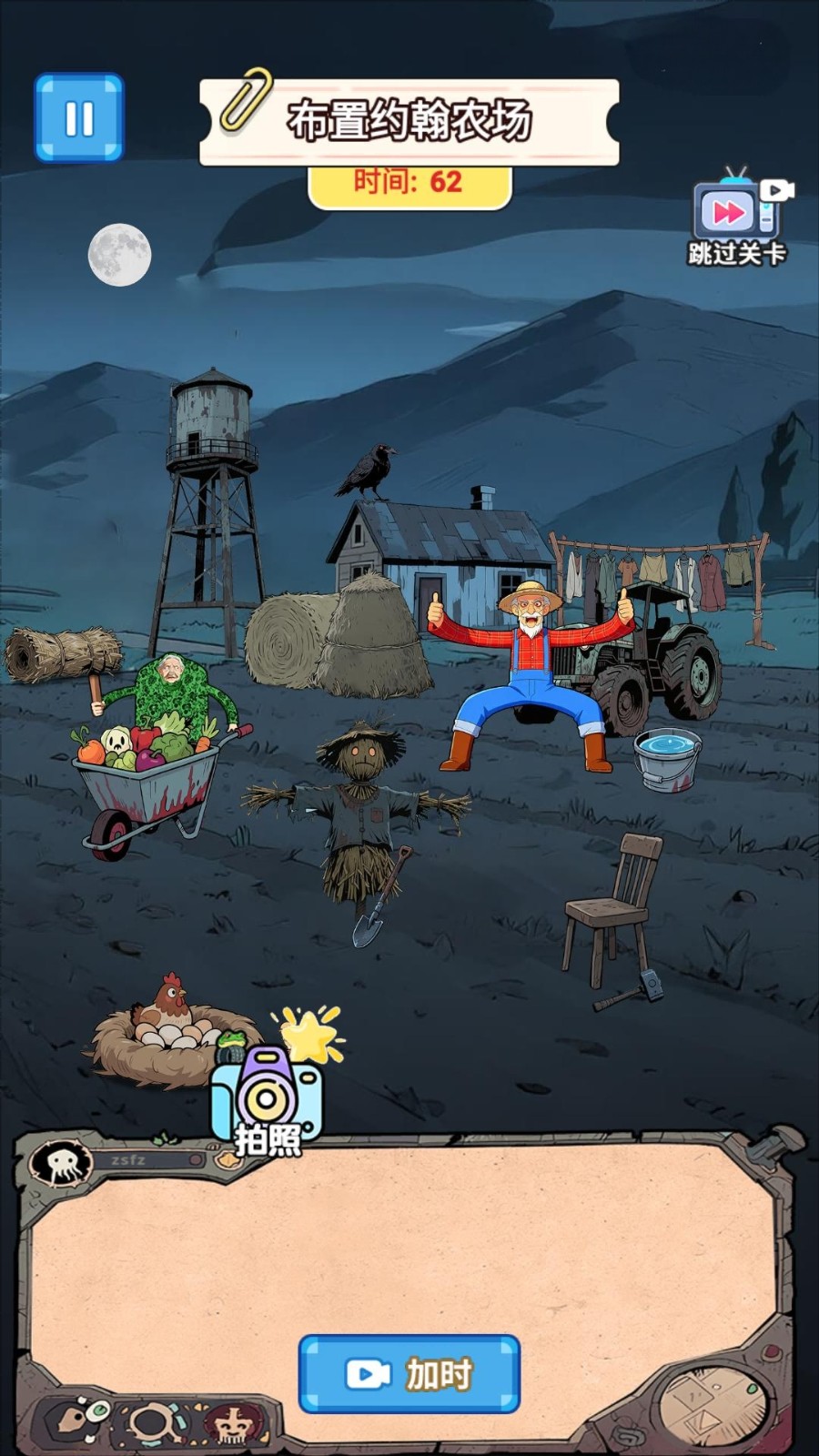Viewport: 819px width, 1456px height.
Task: Tap 加时 to add more time
Action: (x=409, y=1373)
